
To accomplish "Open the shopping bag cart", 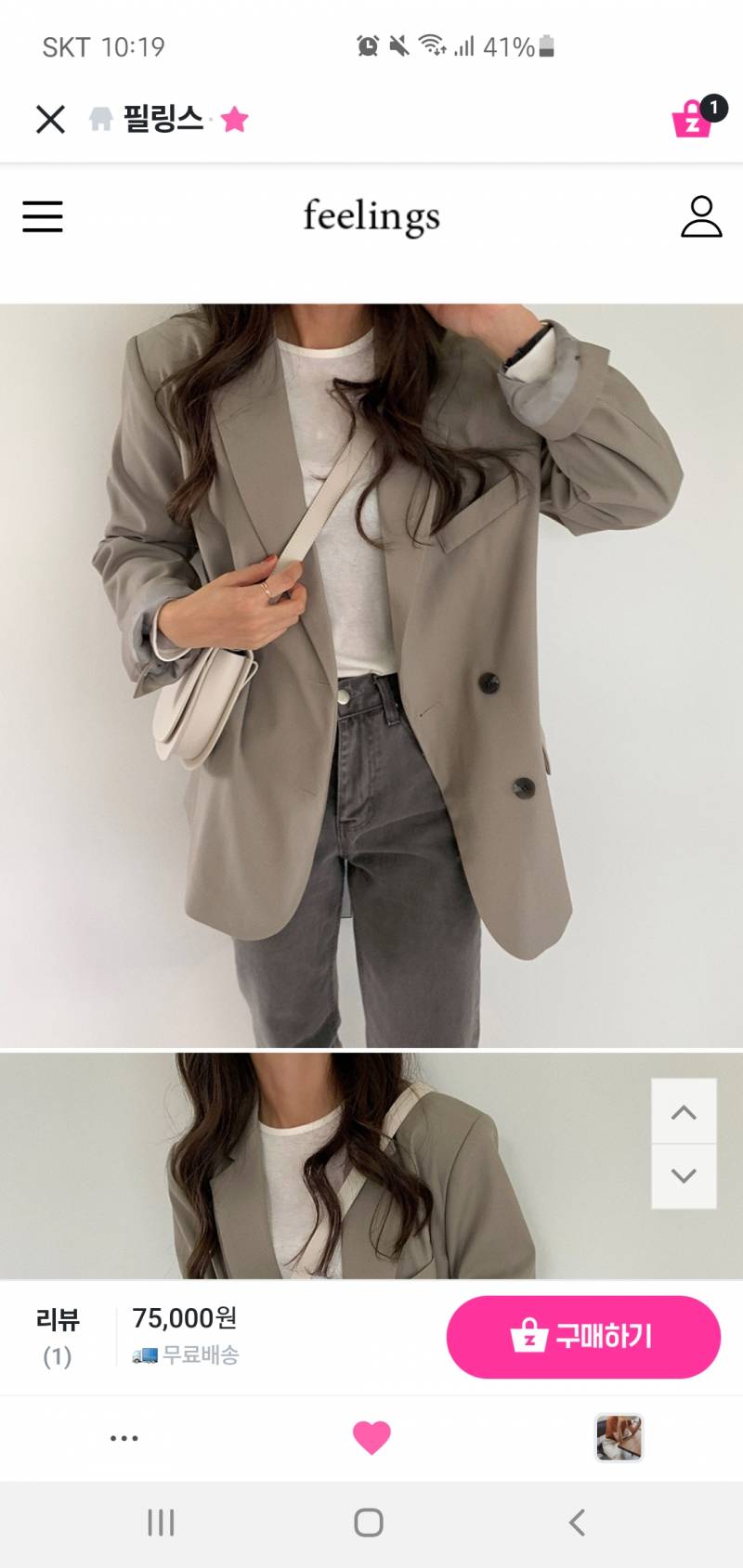I will pyautogui.click(x=695, y=119).
